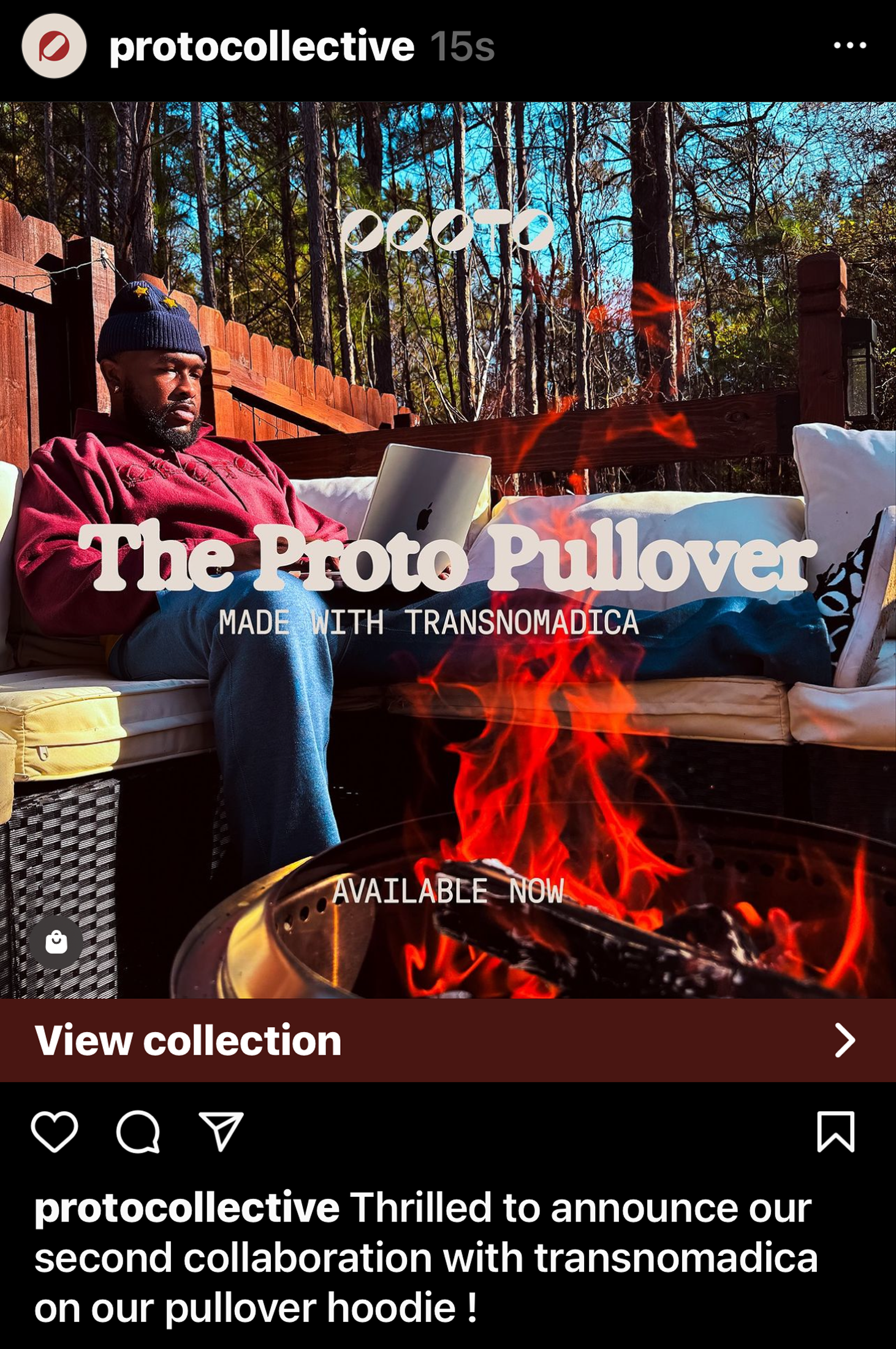Open comments on this post
The image size is (896, 1349).
pos(139,1131)
